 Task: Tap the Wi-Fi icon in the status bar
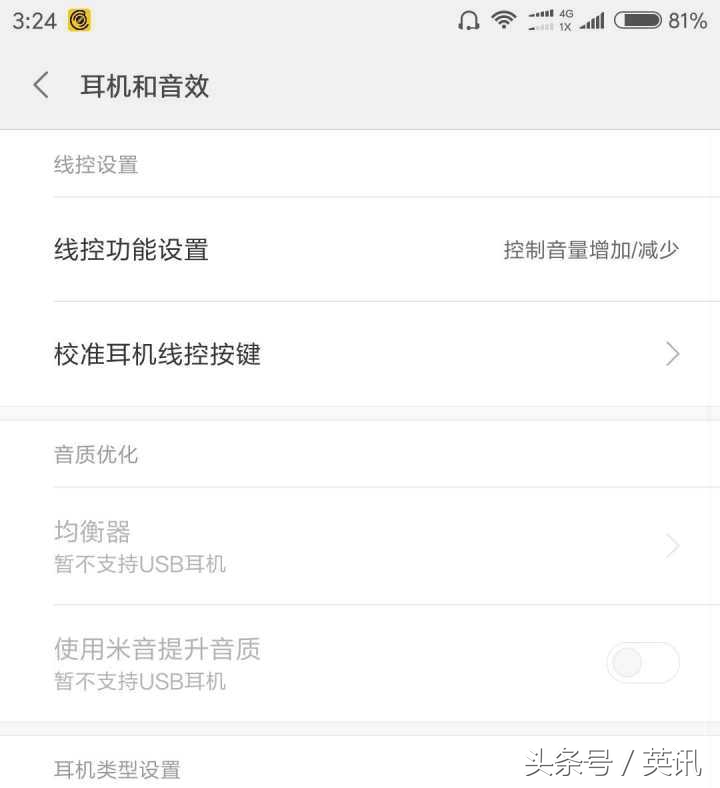click(x=503, y=19)
